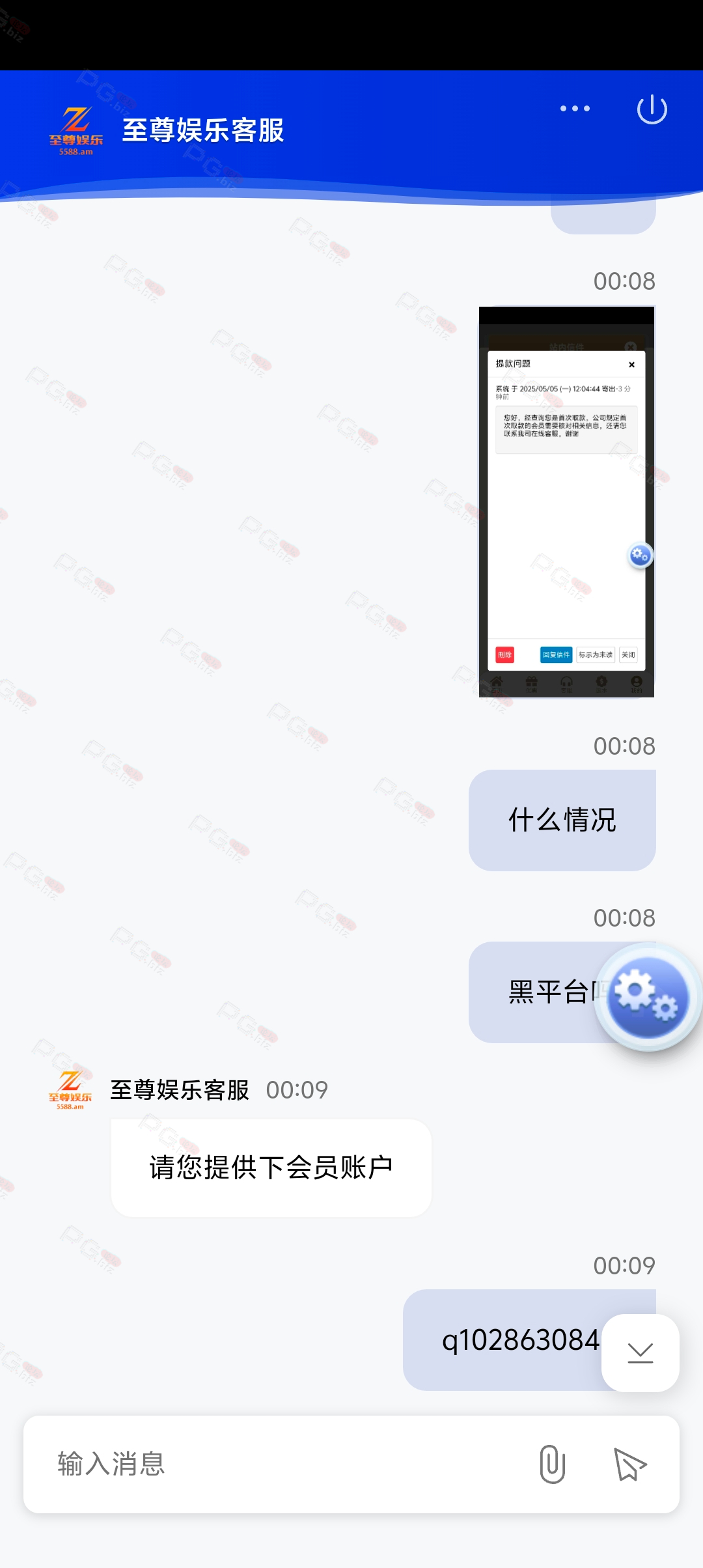The image size is (703, 1568).
Task: Tap the power icon to end chat
Action: pyautogui.click(x=652, y=109)
